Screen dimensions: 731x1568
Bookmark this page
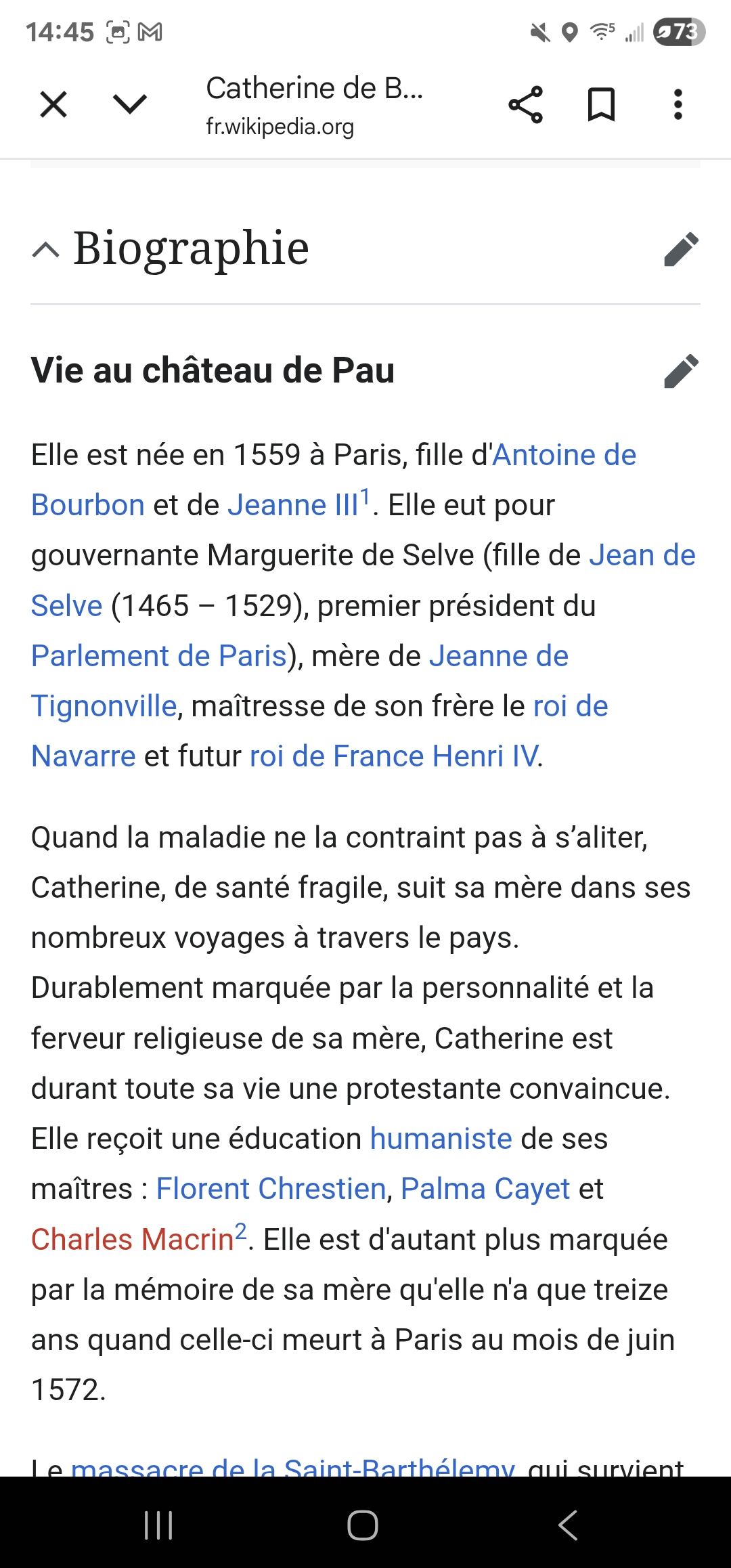click(x=601, y=105)
